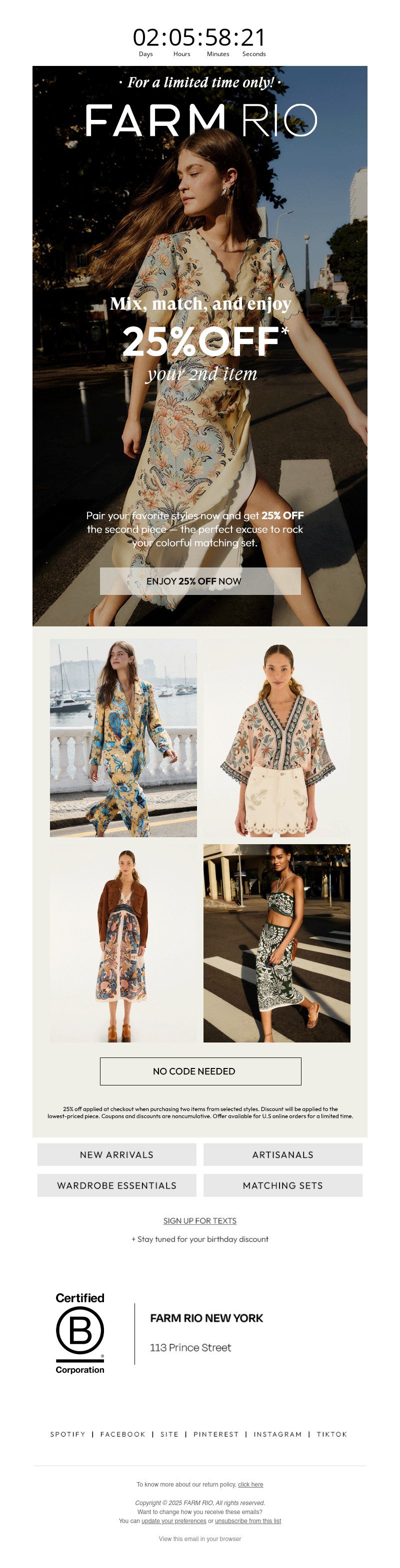Tap the ENJOY 25% OFF NOW button
Viewport: 400px width, 1568px height.
(x=199, y=581)
